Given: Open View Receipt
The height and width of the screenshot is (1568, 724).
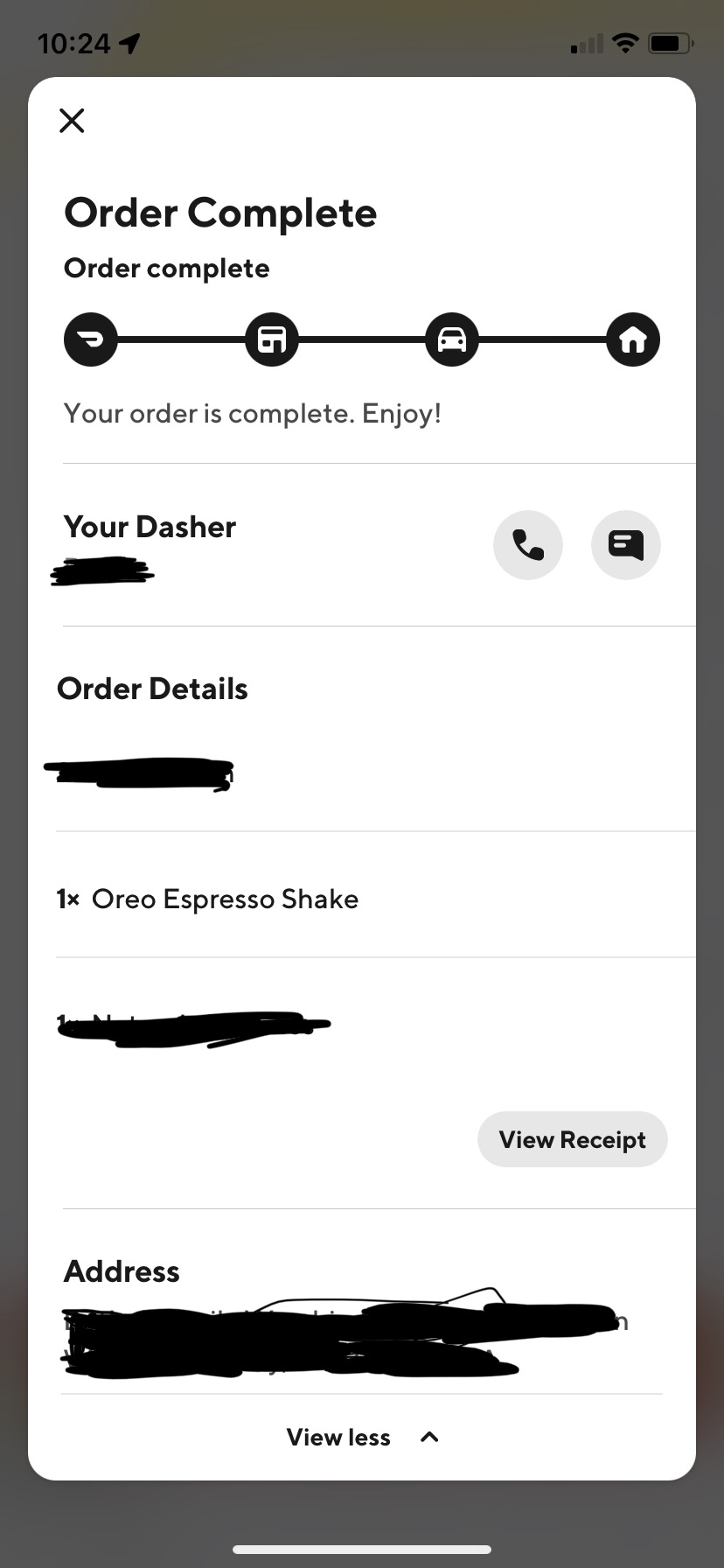Looking at the screenshot, I should [x=572, y=1139].
